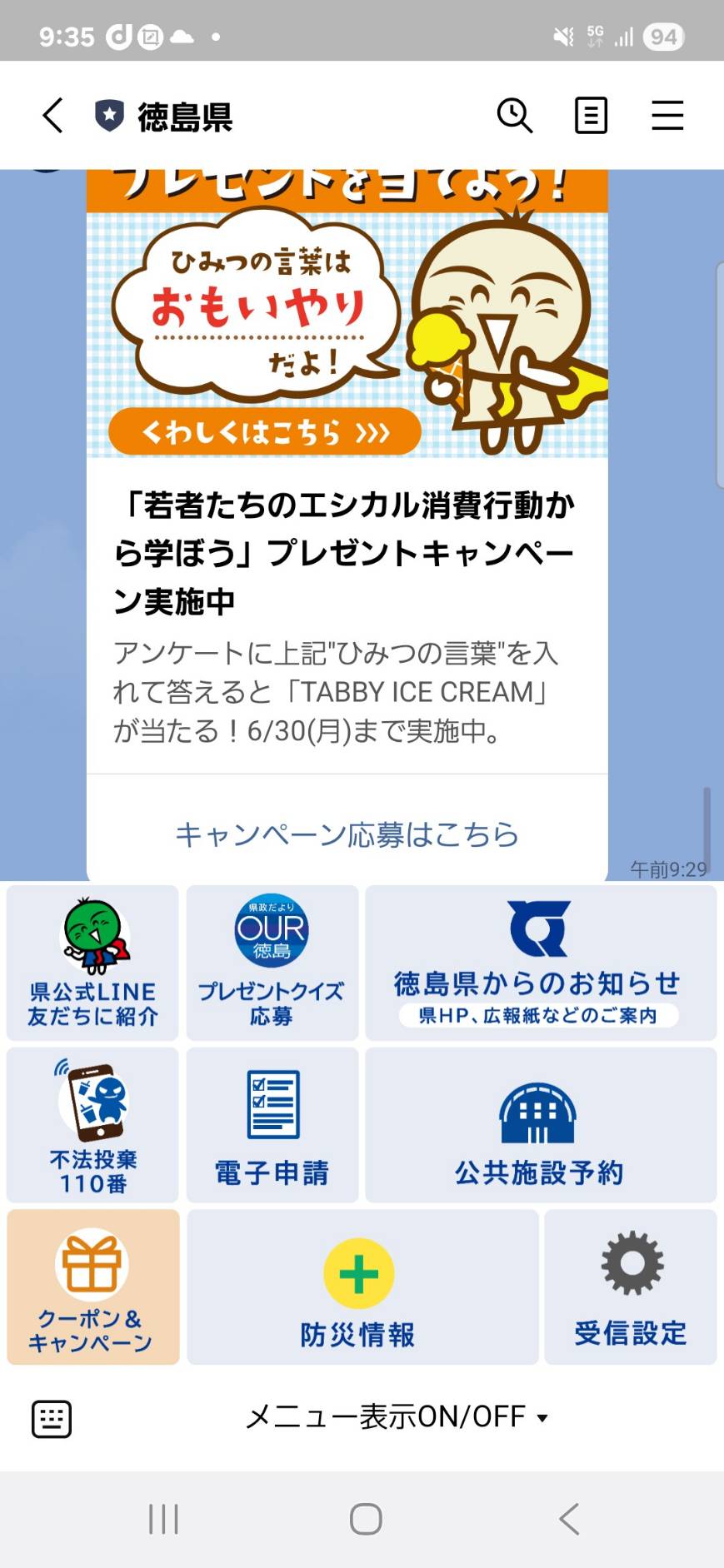Viewport: 724px width, 1568px height.
Task: Open the 電子申請 tile
Action: point(272,1125)
